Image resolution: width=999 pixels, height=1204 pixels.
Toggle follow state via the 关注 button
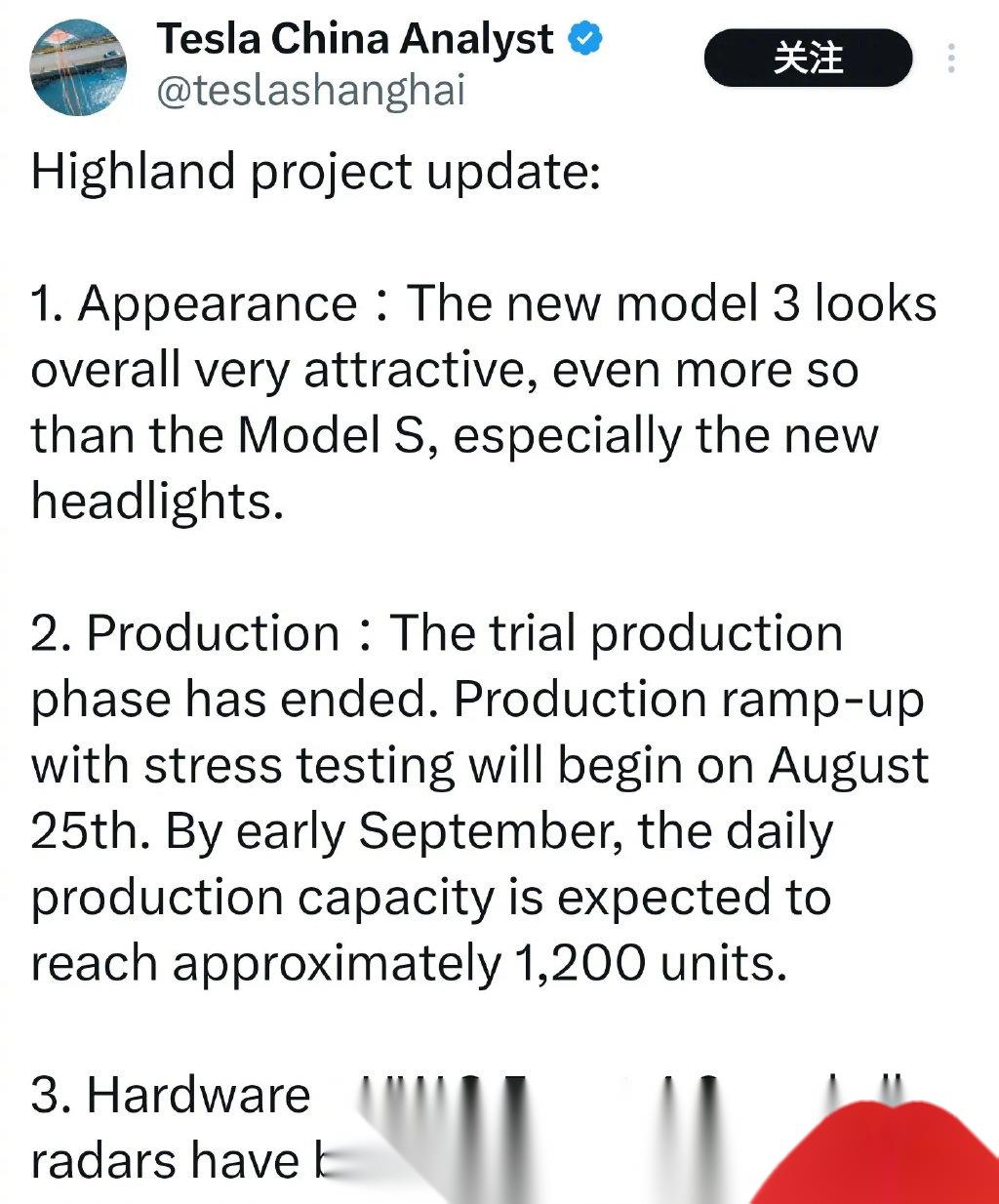coord(812,60)
